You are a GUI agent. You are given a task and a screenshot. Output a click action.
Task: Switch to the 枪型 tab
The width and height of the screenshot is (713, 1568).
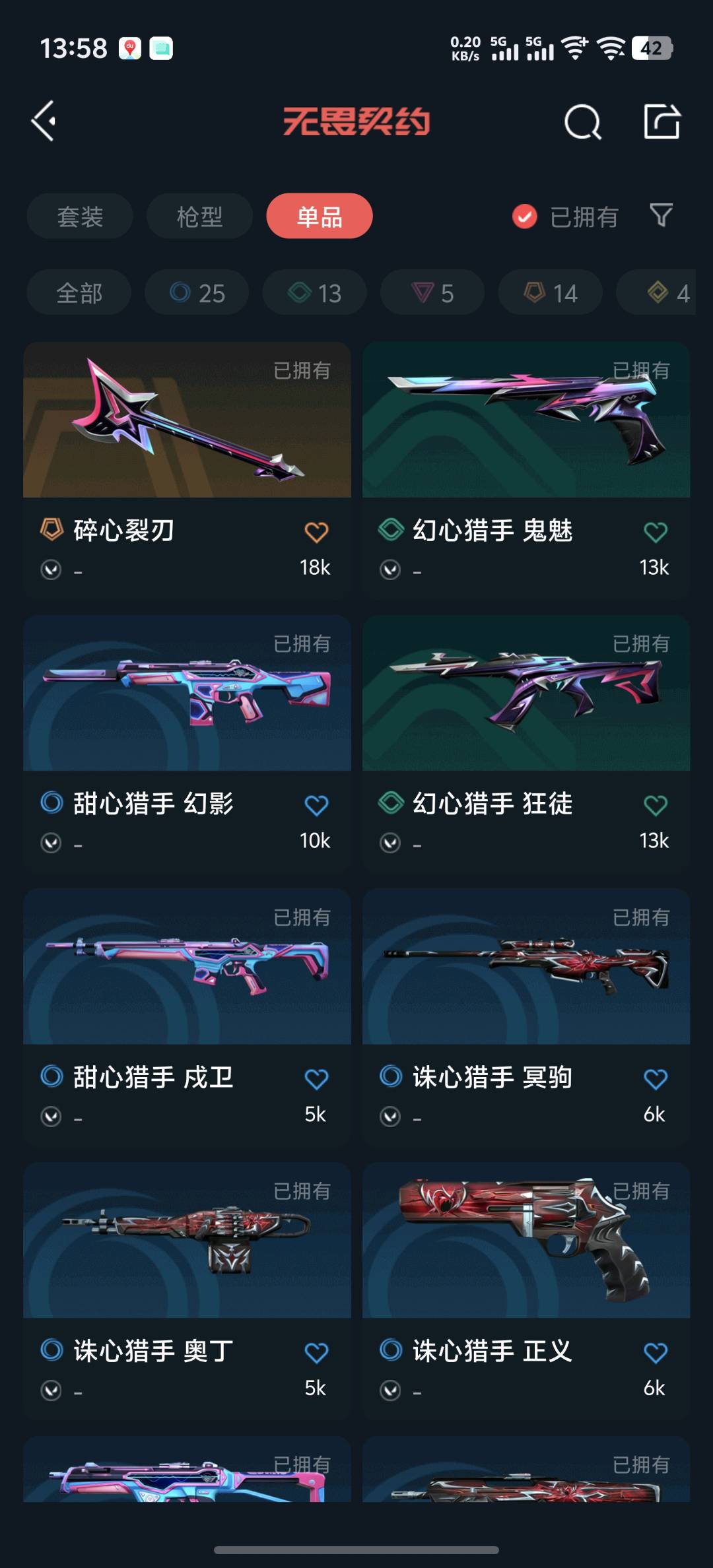(199, 216)
